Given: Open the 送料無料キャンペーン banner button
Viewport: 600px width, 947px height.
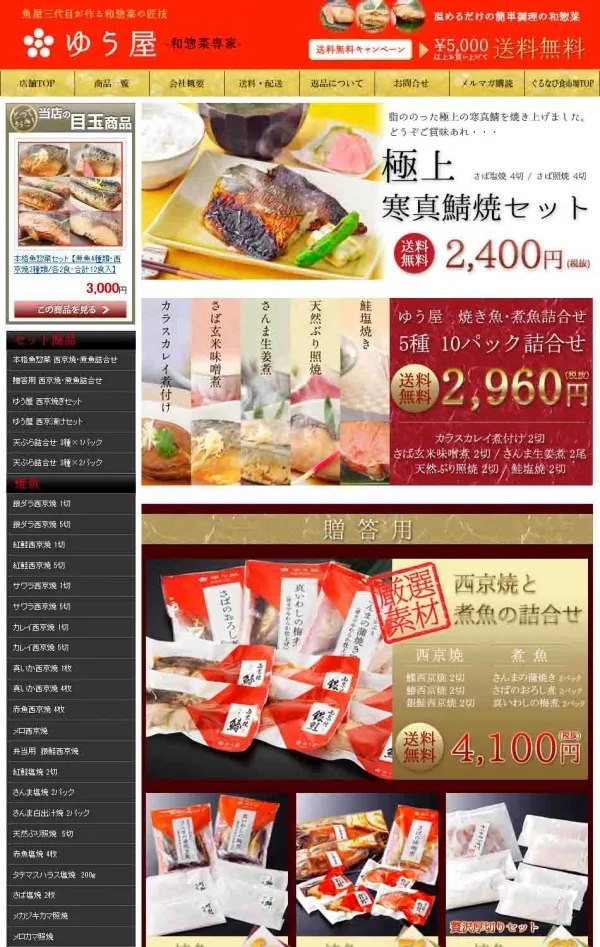Looking at the screenshot, I should click(362, 49).
